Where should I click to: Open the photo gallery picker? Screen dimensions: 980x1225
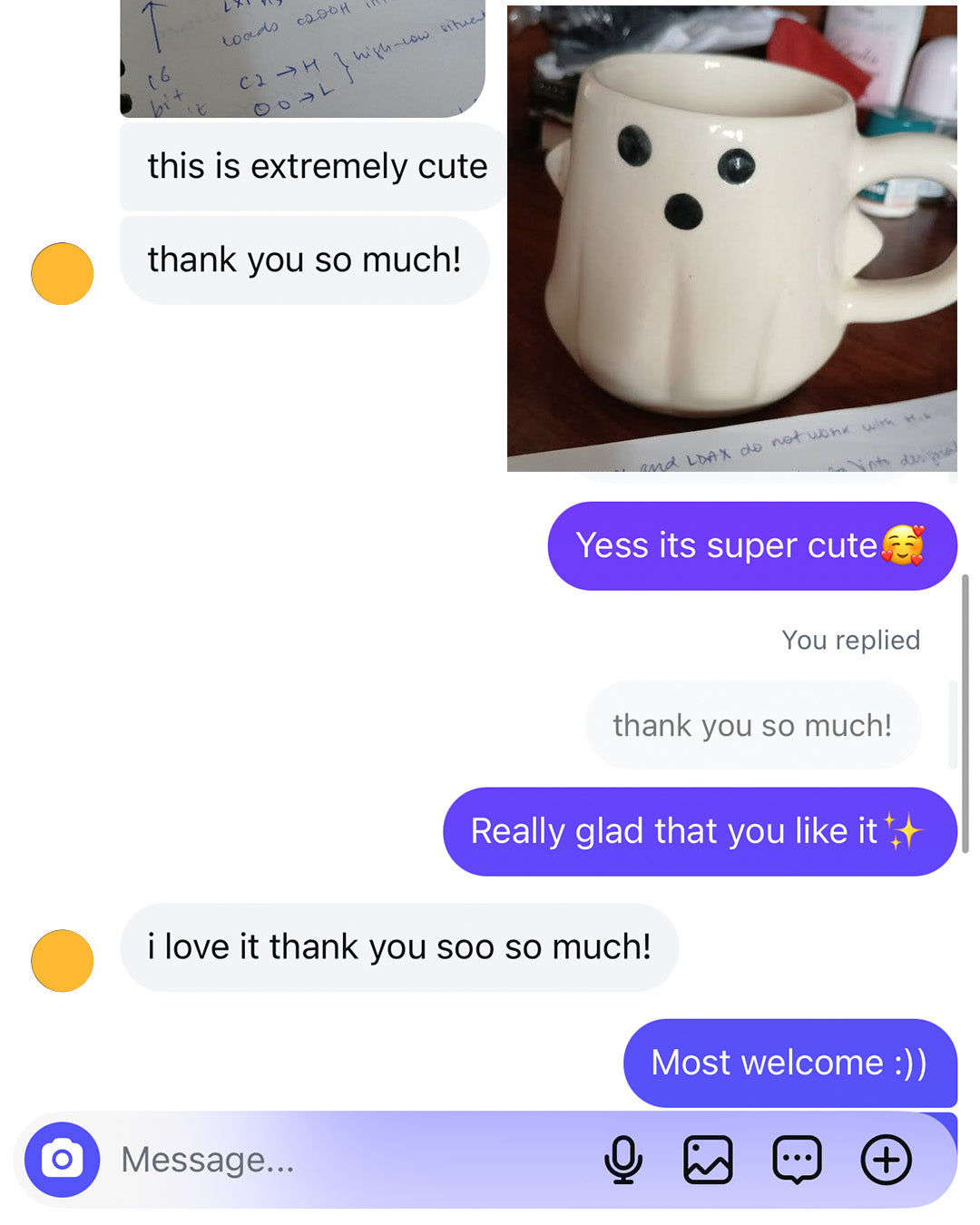pyautogui.click(x=708, y=1160)
